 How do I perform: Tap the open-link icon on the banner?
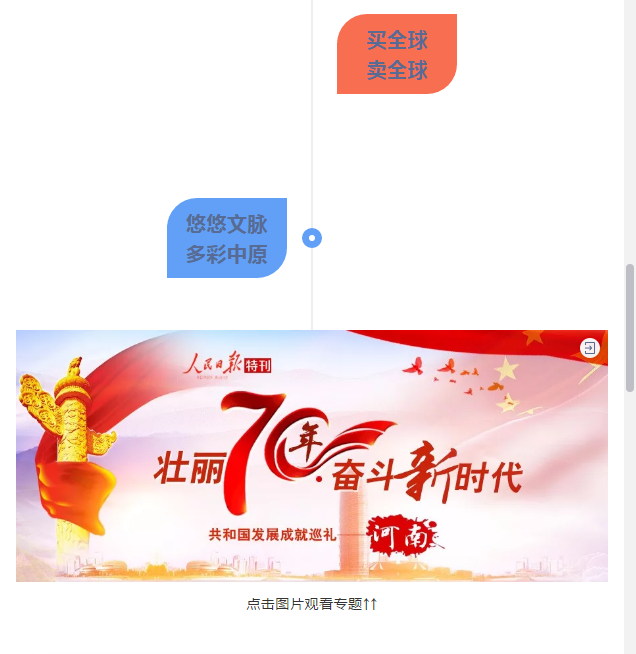coord(590,348)
